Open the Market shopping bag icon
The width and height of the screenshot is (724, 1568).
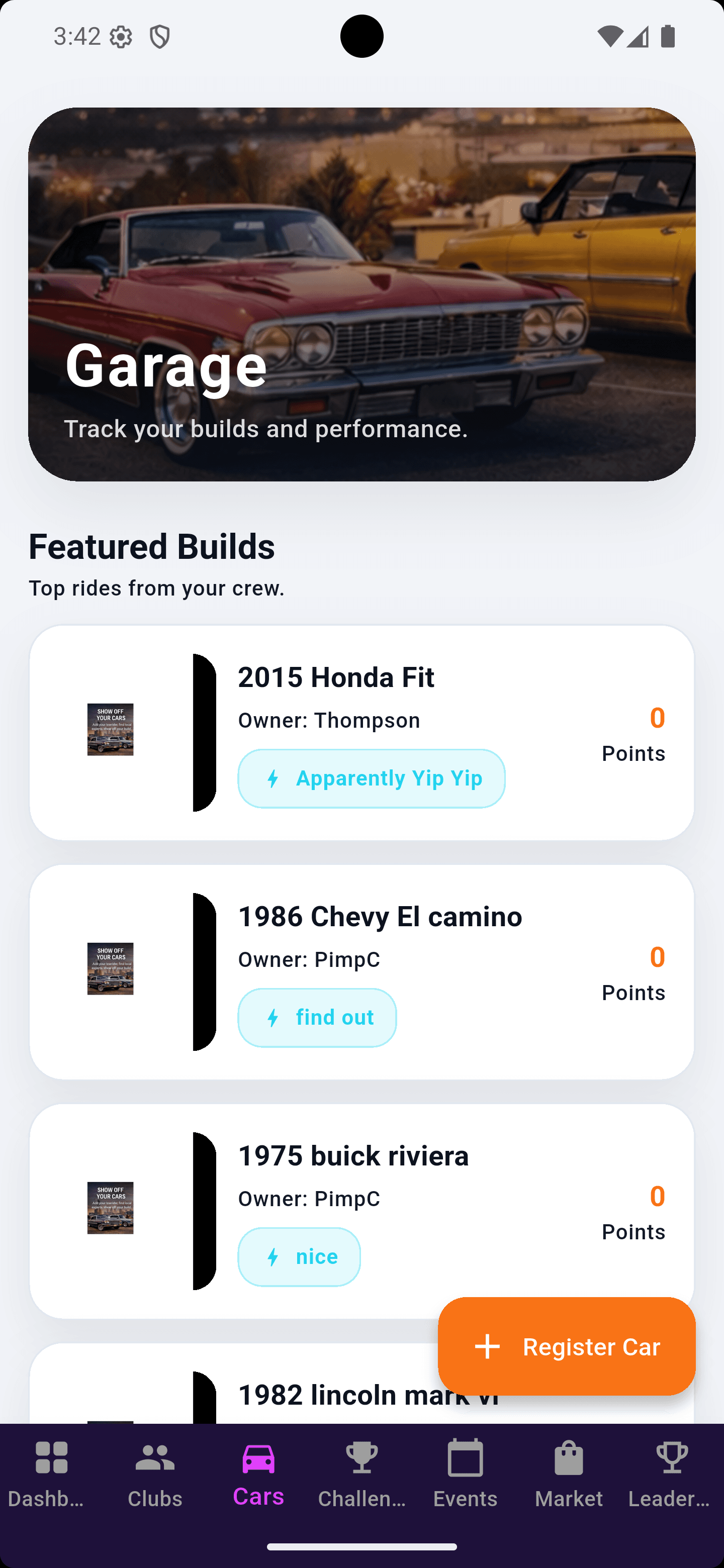tap(569, 1458)
